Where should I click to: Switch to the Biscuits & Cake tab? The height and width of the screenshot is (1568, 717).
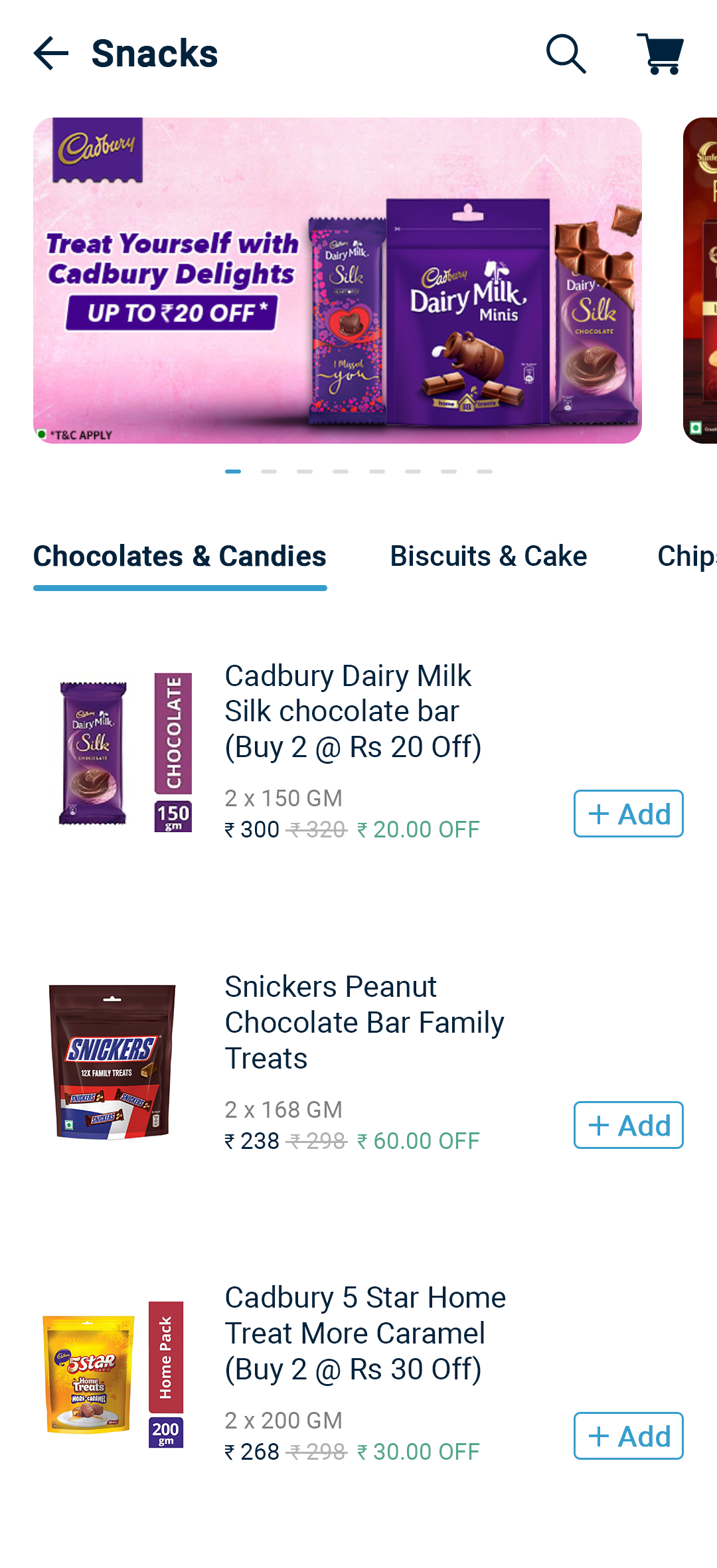coord(488,557)
